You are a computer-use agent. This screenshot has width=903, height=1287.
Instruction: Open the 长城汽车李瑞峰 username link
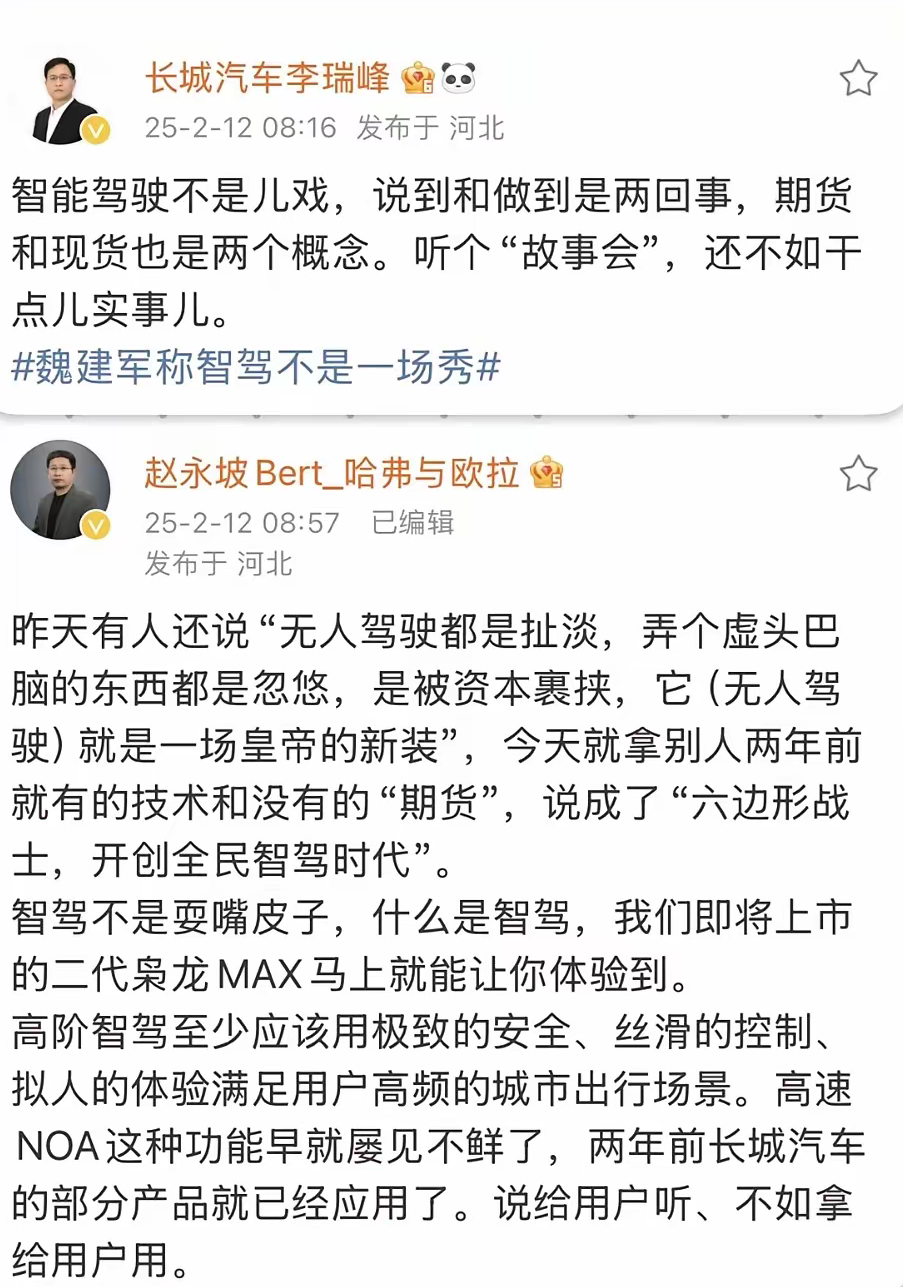tap(267, 78)
